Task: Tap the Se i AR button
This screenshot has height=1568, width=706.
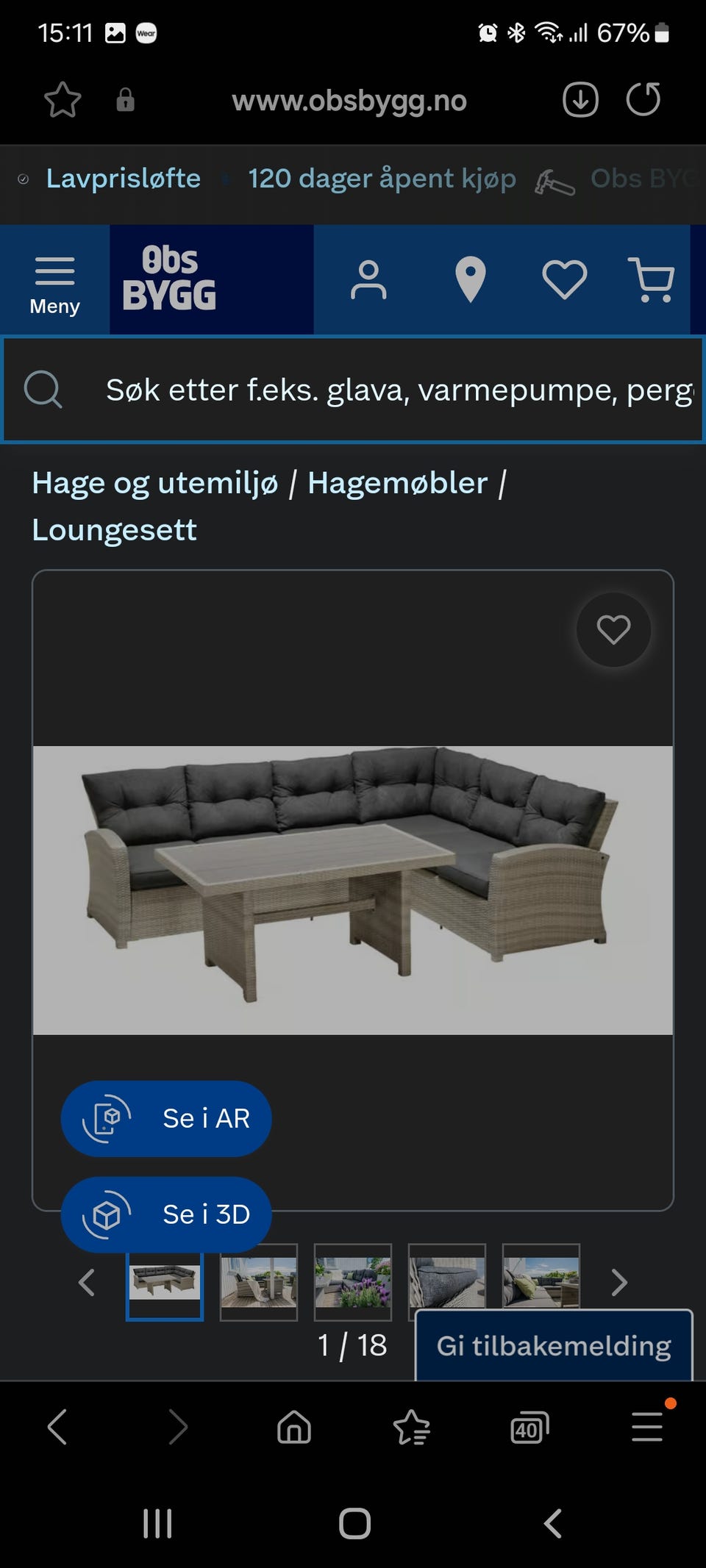Action: [165, 1118]
